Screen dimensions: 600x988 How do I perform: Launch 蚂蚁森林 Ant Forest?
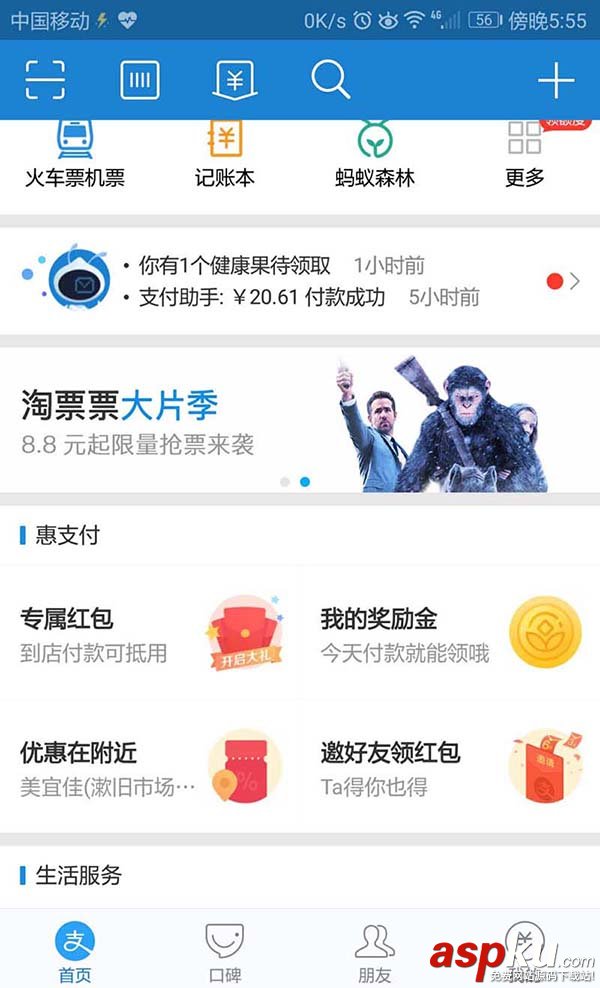(x=375, y=155)
